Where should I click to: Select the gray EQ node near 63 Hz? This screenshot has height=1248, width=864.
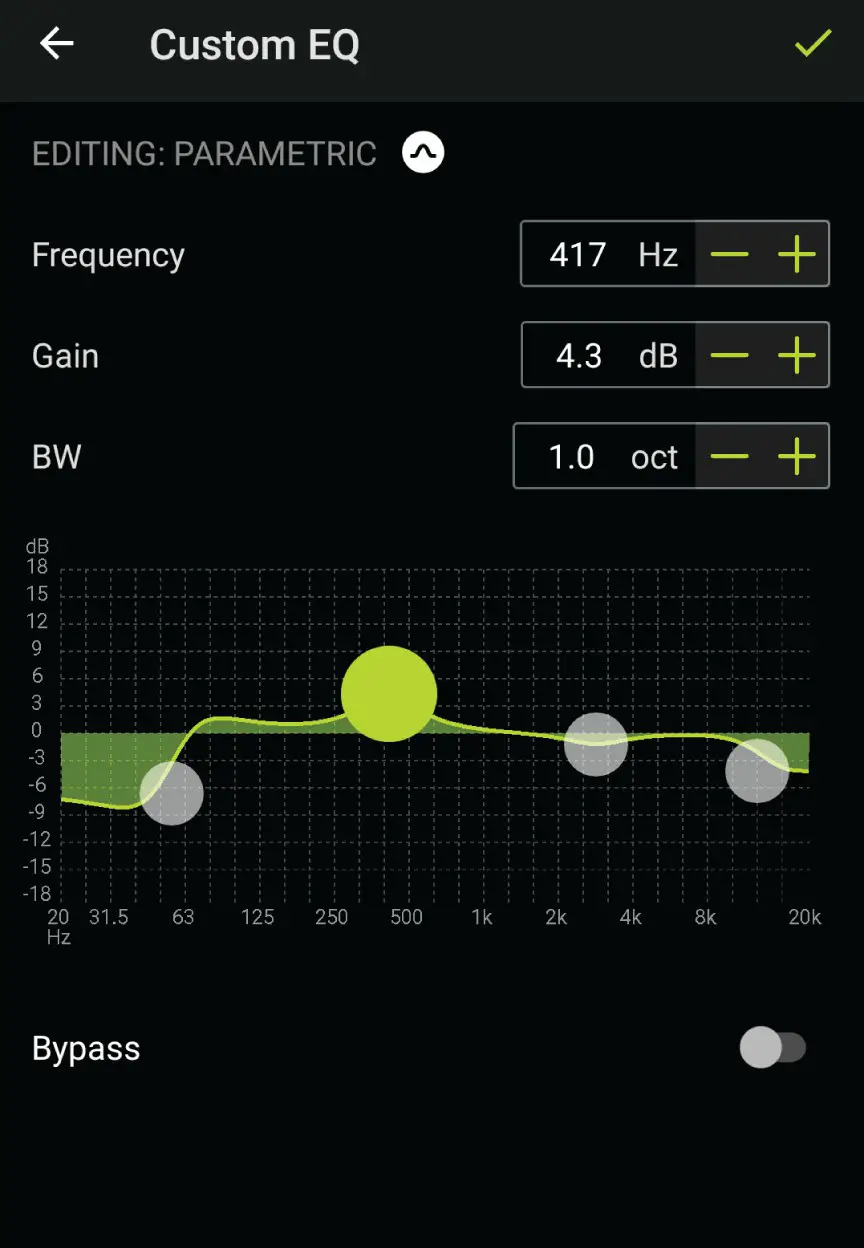pyautogui.click(x=172, y=795)
